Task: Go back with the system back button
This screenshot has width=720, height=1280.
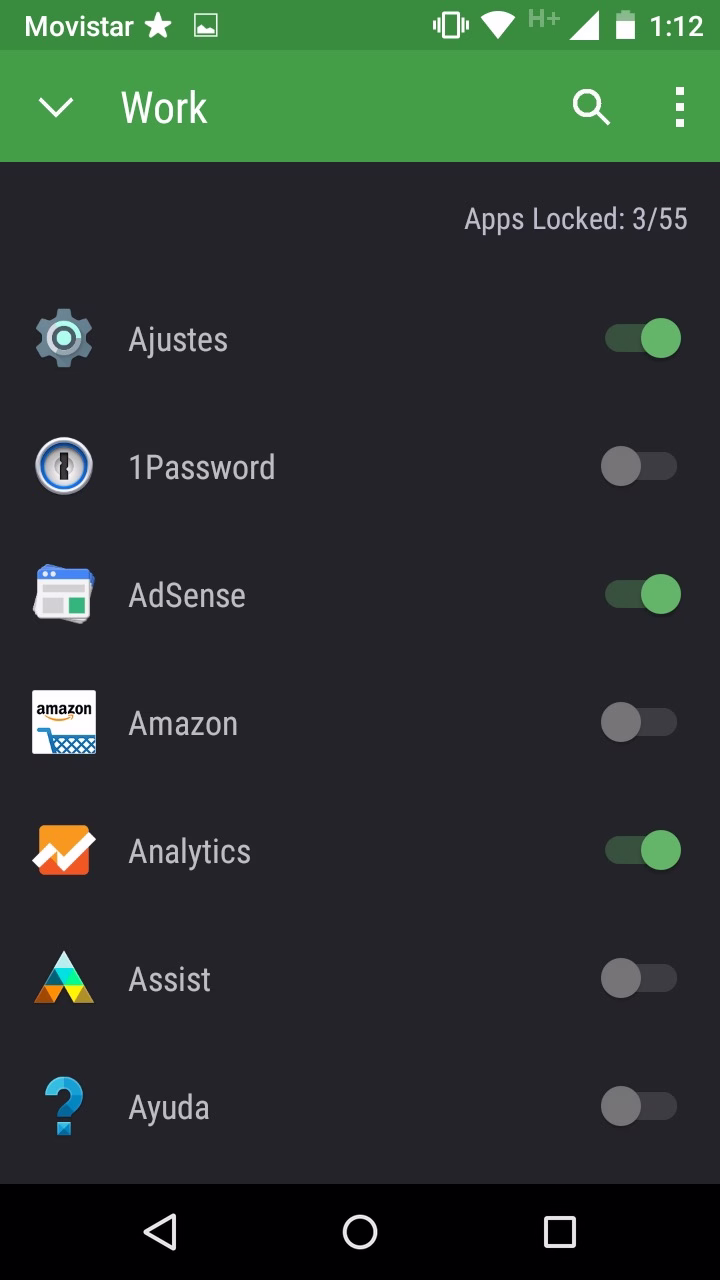Action: (160, 1232)
